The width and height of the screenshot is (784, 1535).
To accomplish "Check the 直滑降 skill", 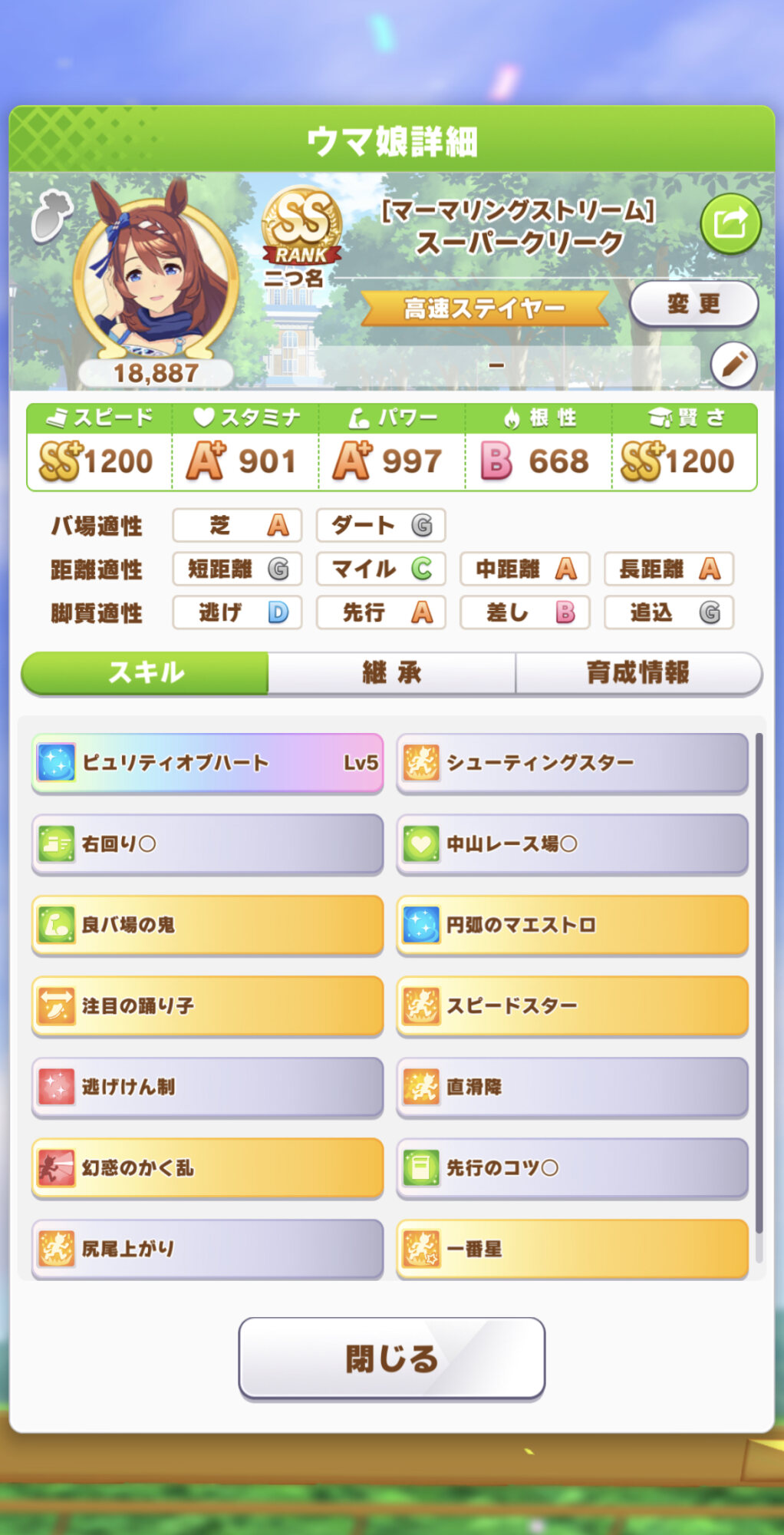I will [x=572, y=1087].
